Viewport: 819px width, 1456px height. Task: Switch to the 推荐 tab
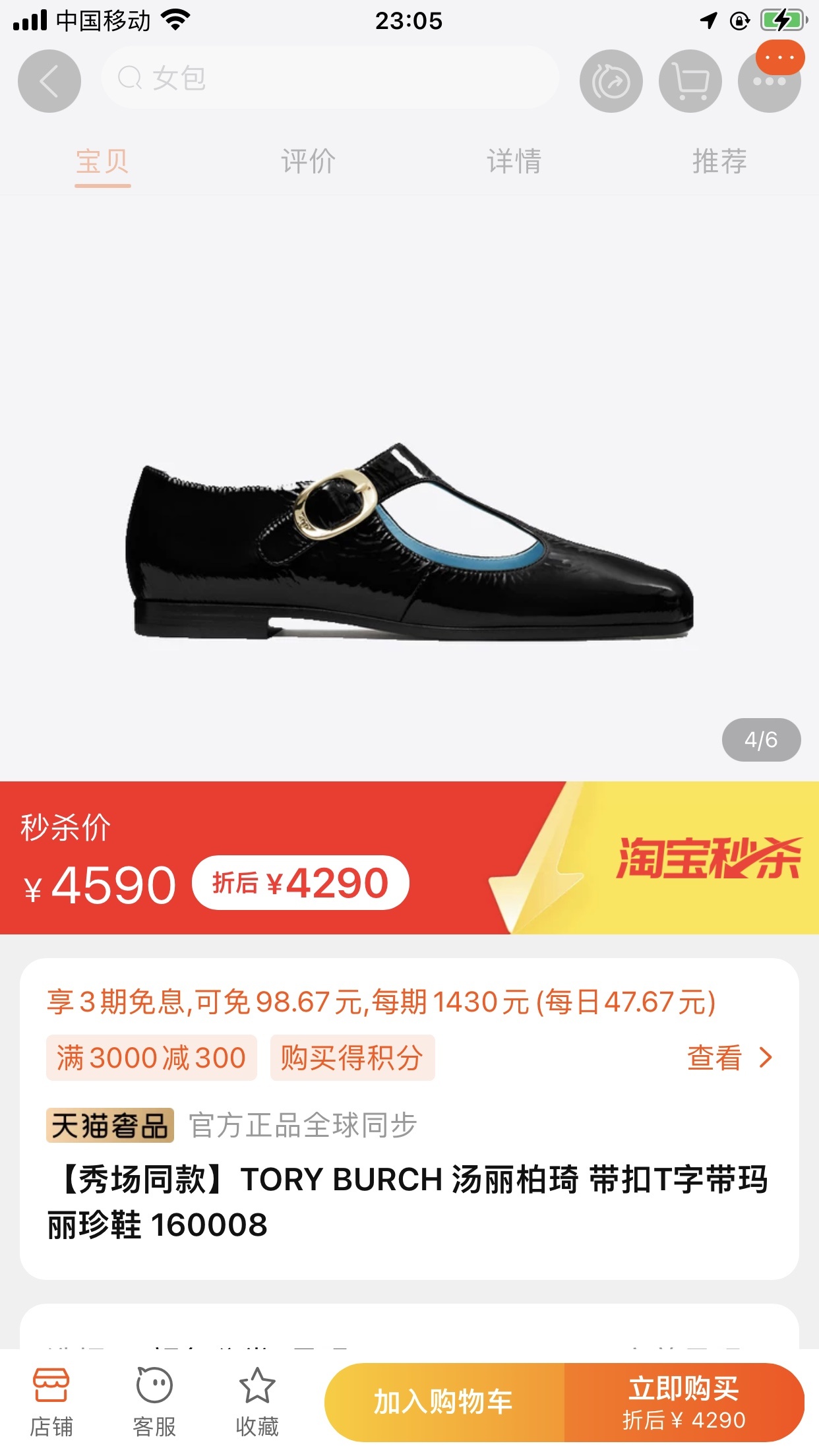point(719,162)
